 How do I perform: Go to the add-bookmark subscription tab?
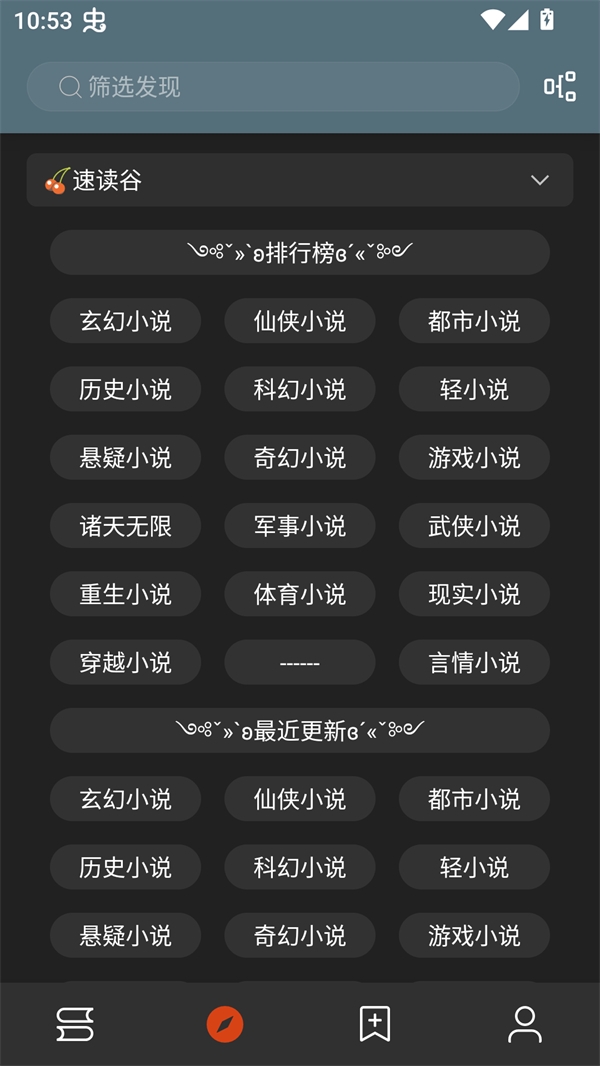pos(374,1024)
